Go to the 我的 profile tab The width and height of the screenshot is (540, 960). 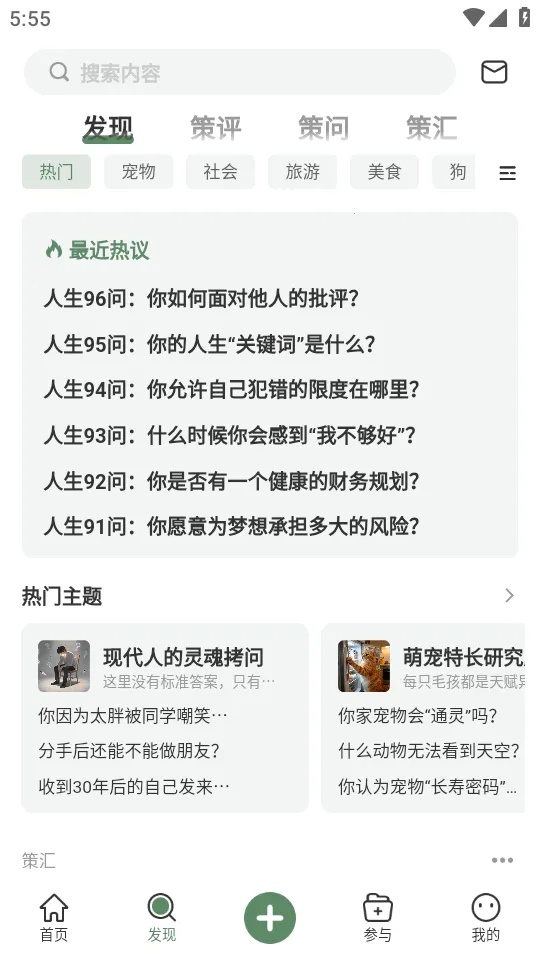pos(486,917)
